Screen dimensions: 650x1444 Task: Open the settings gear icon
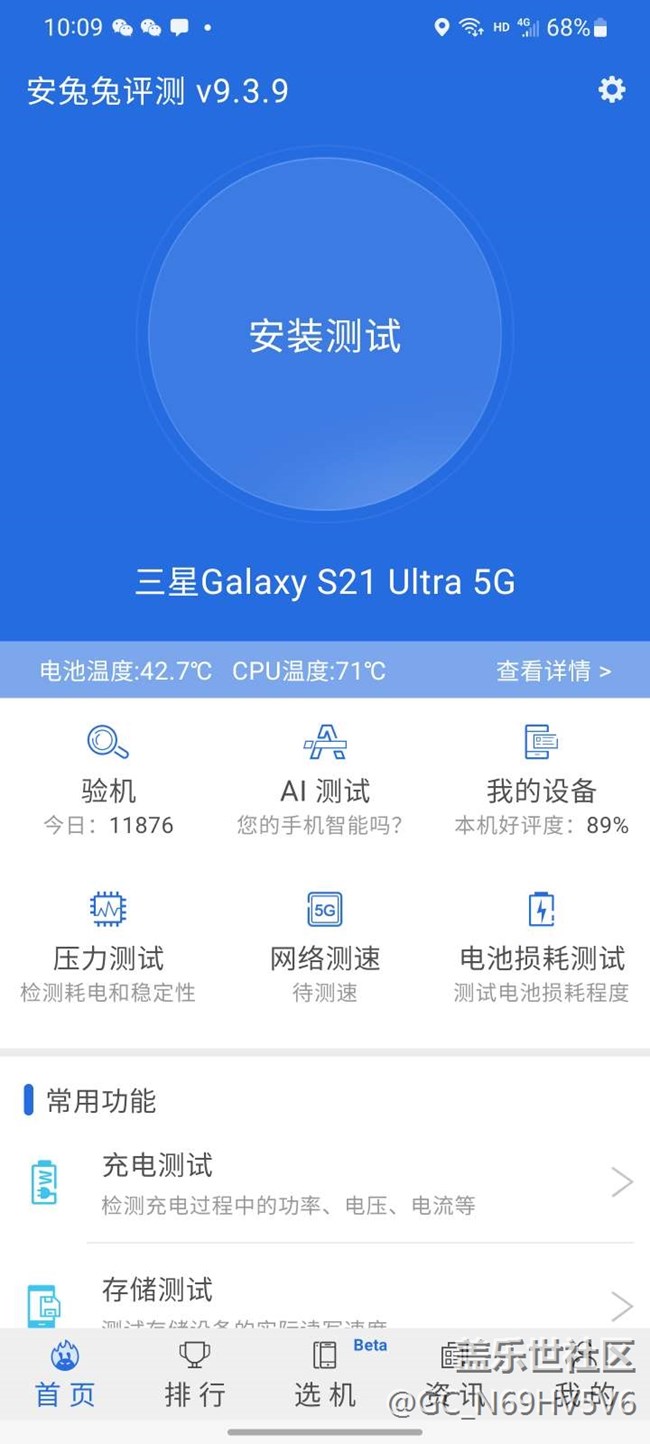pyautogui.click(x=611, y=90)
